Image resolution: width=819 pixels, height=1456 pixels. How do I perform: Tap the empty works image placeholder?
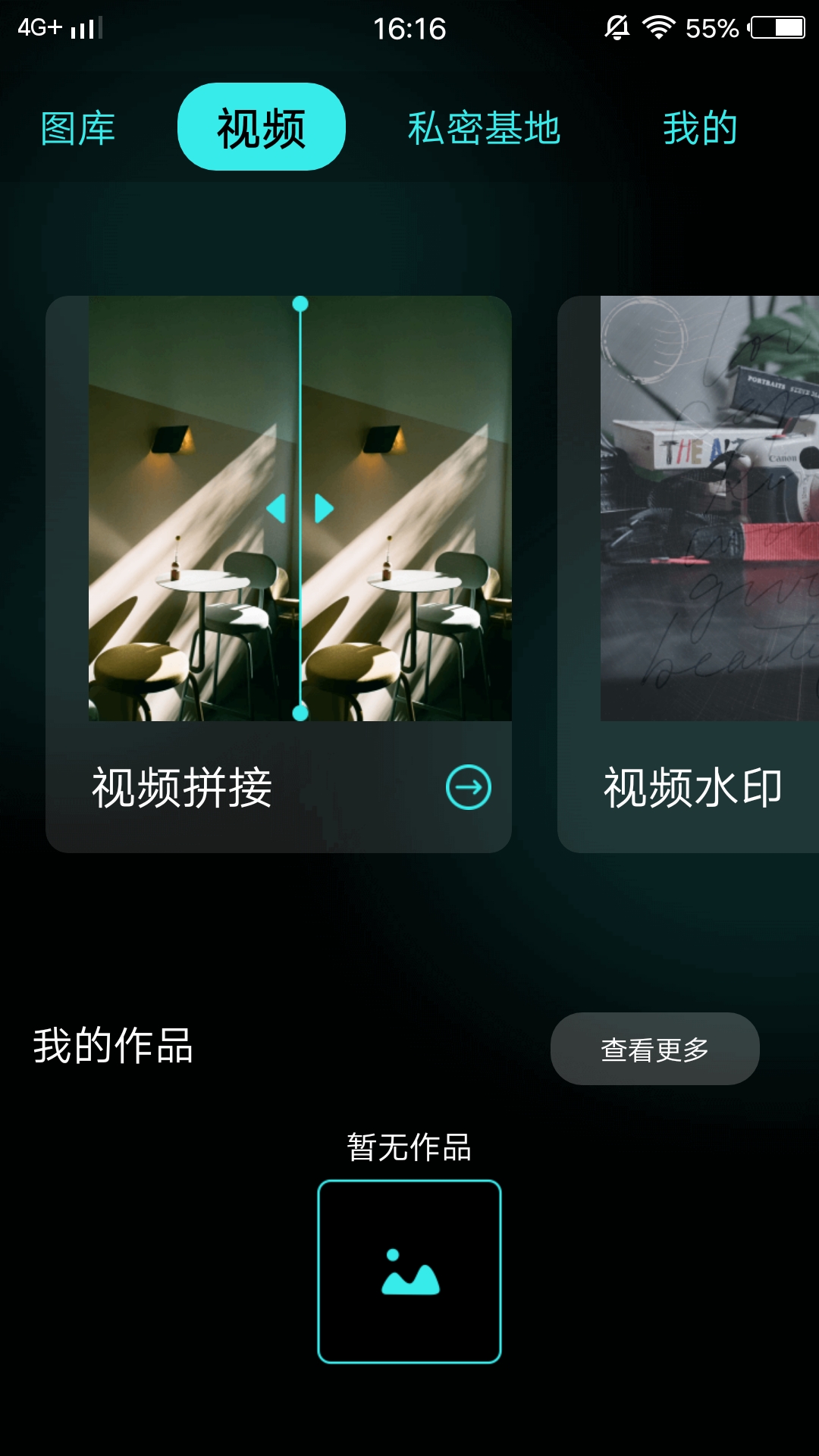click(x=409, y=1272)
